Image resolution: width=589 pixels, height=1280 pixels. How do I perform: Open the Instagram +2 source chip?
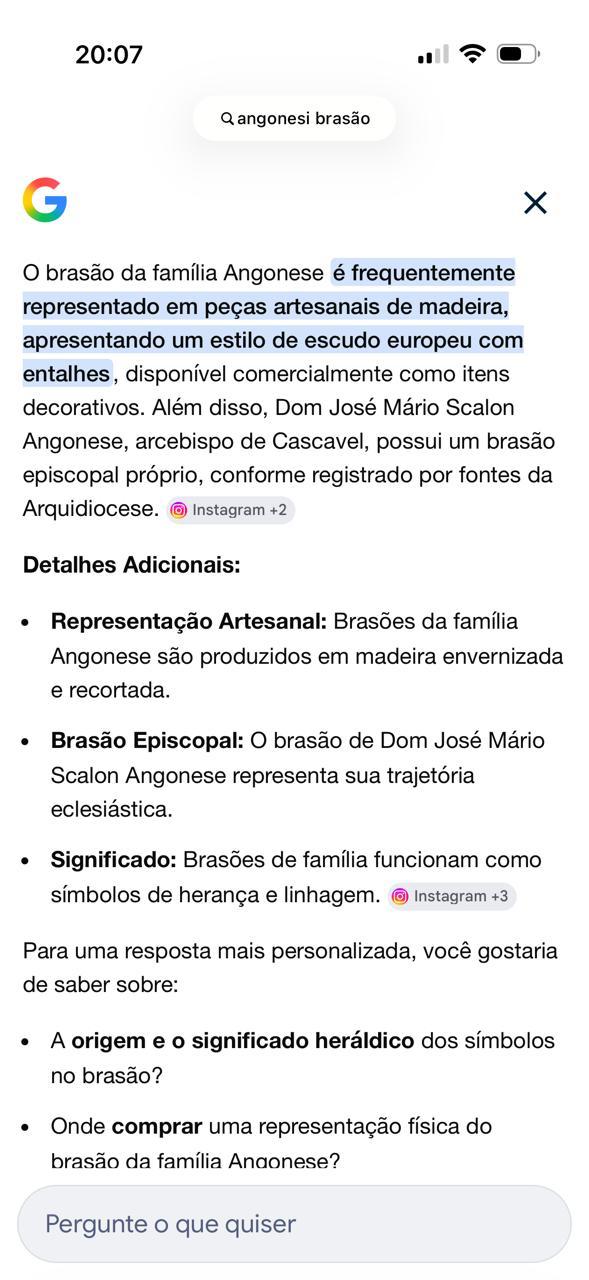coord(230,510)
